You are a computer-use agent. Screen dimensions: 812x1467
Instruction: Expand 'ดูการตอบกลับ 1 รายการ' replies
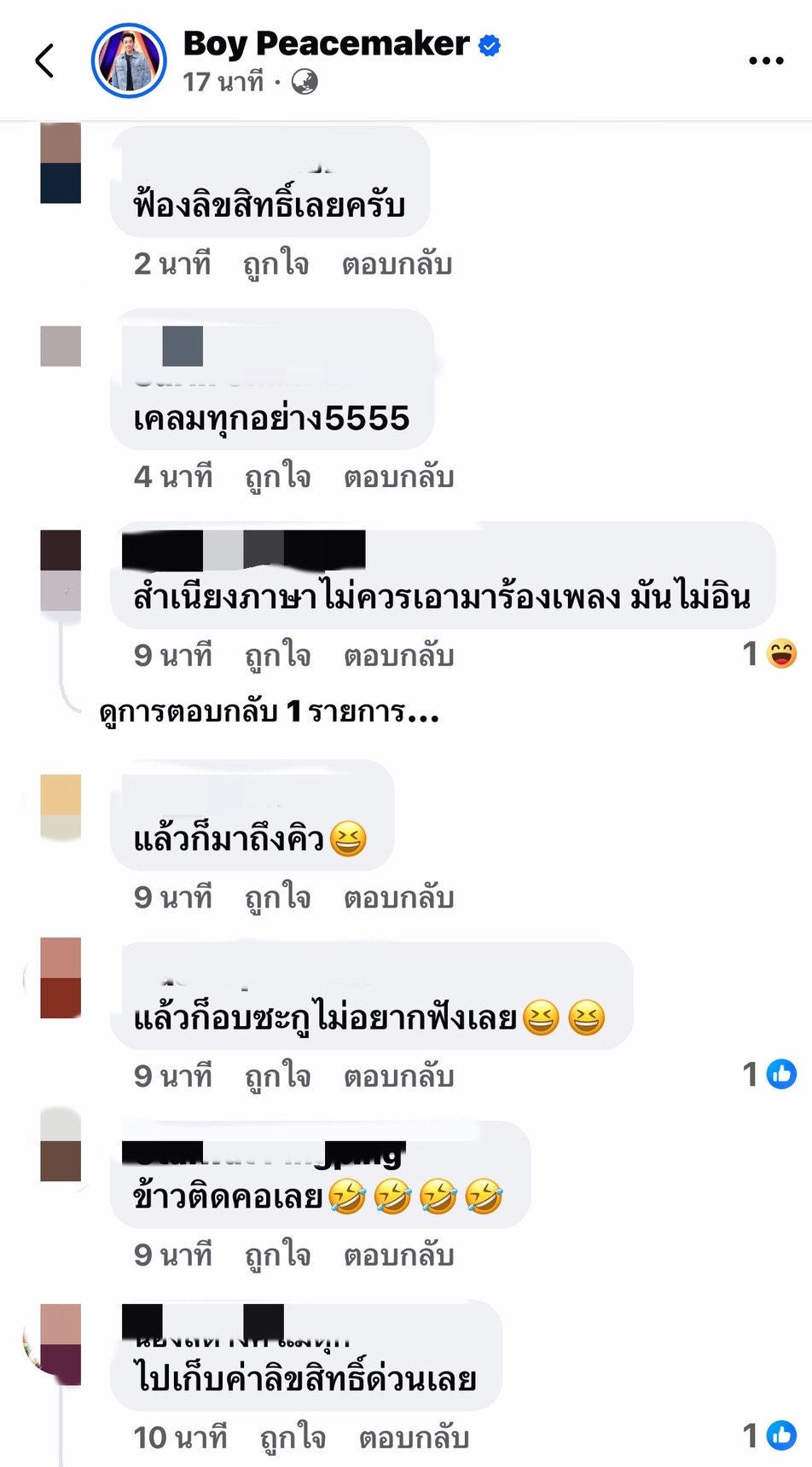(269, 710)
